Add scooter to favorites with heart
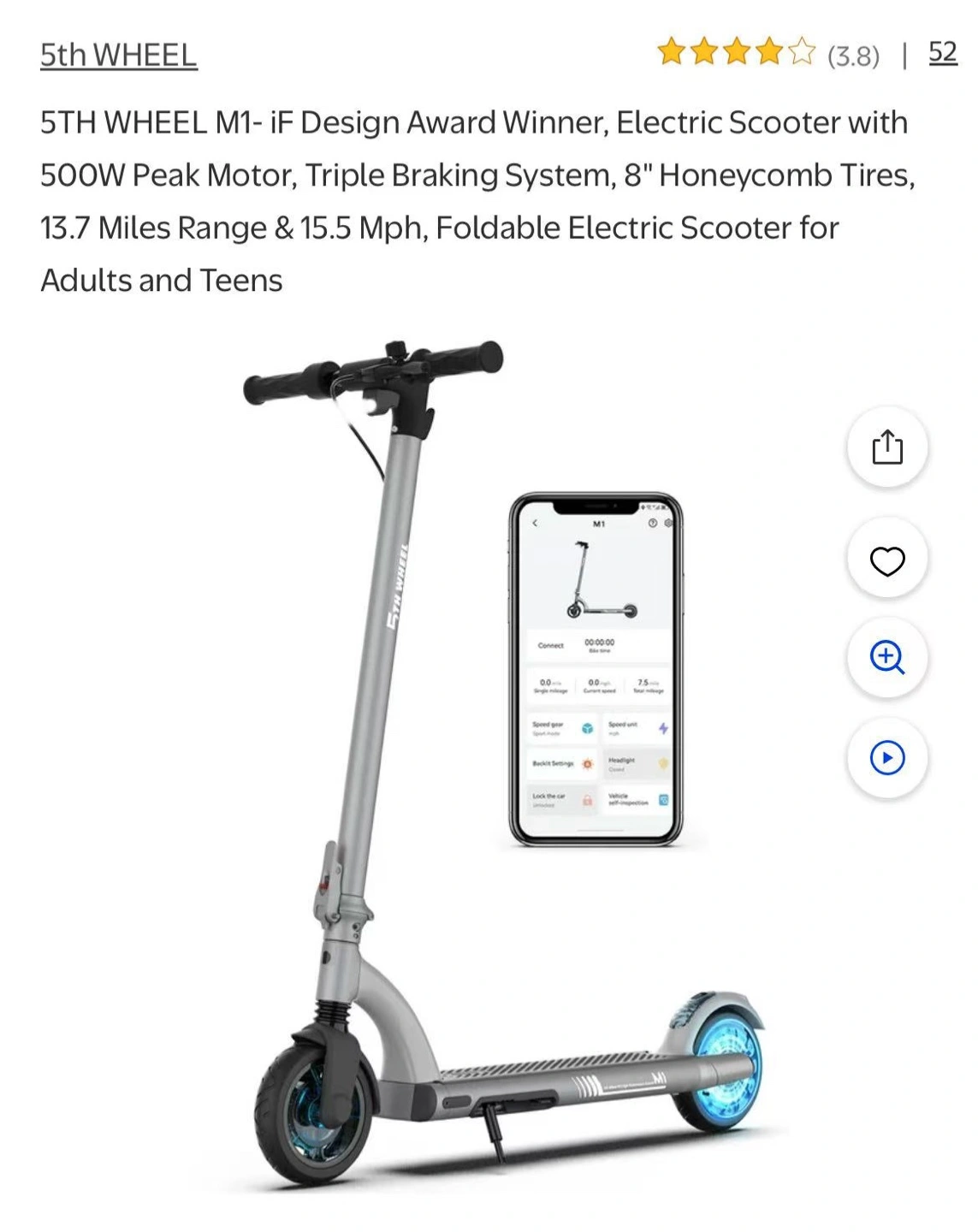Viewport: 978px width, 1232px height. (x=887, y=560)
